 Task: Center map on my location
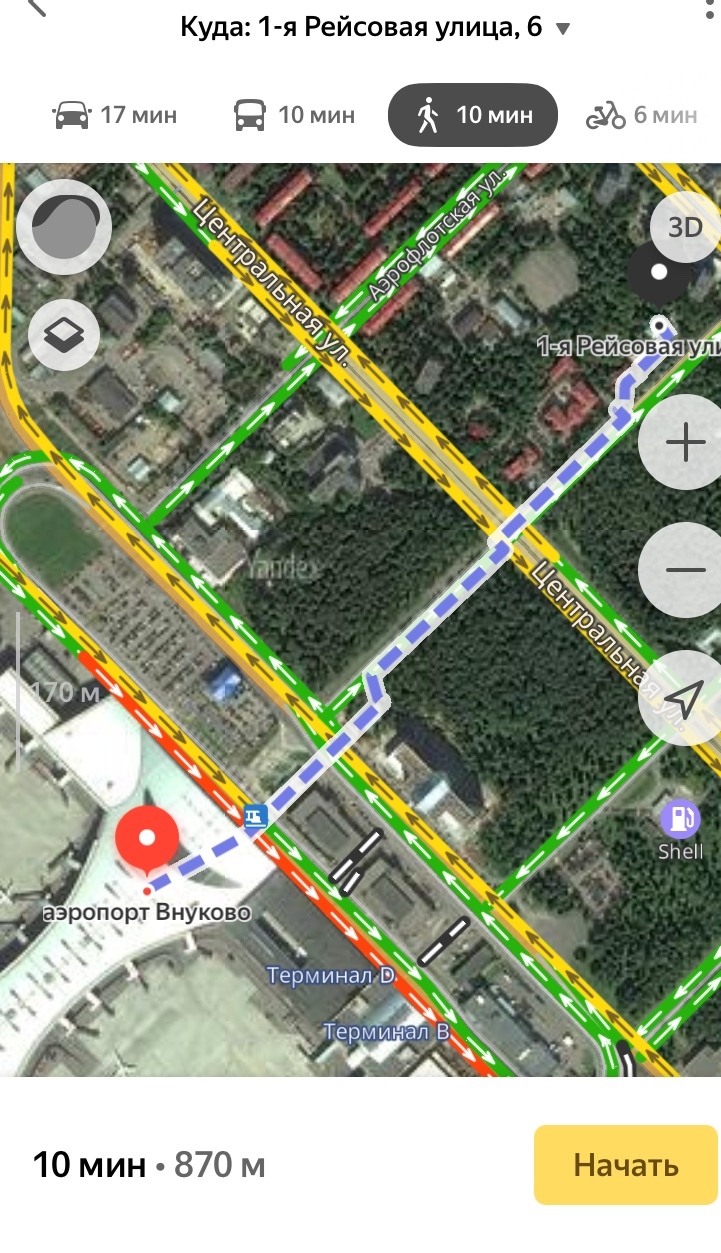(685, 697)
